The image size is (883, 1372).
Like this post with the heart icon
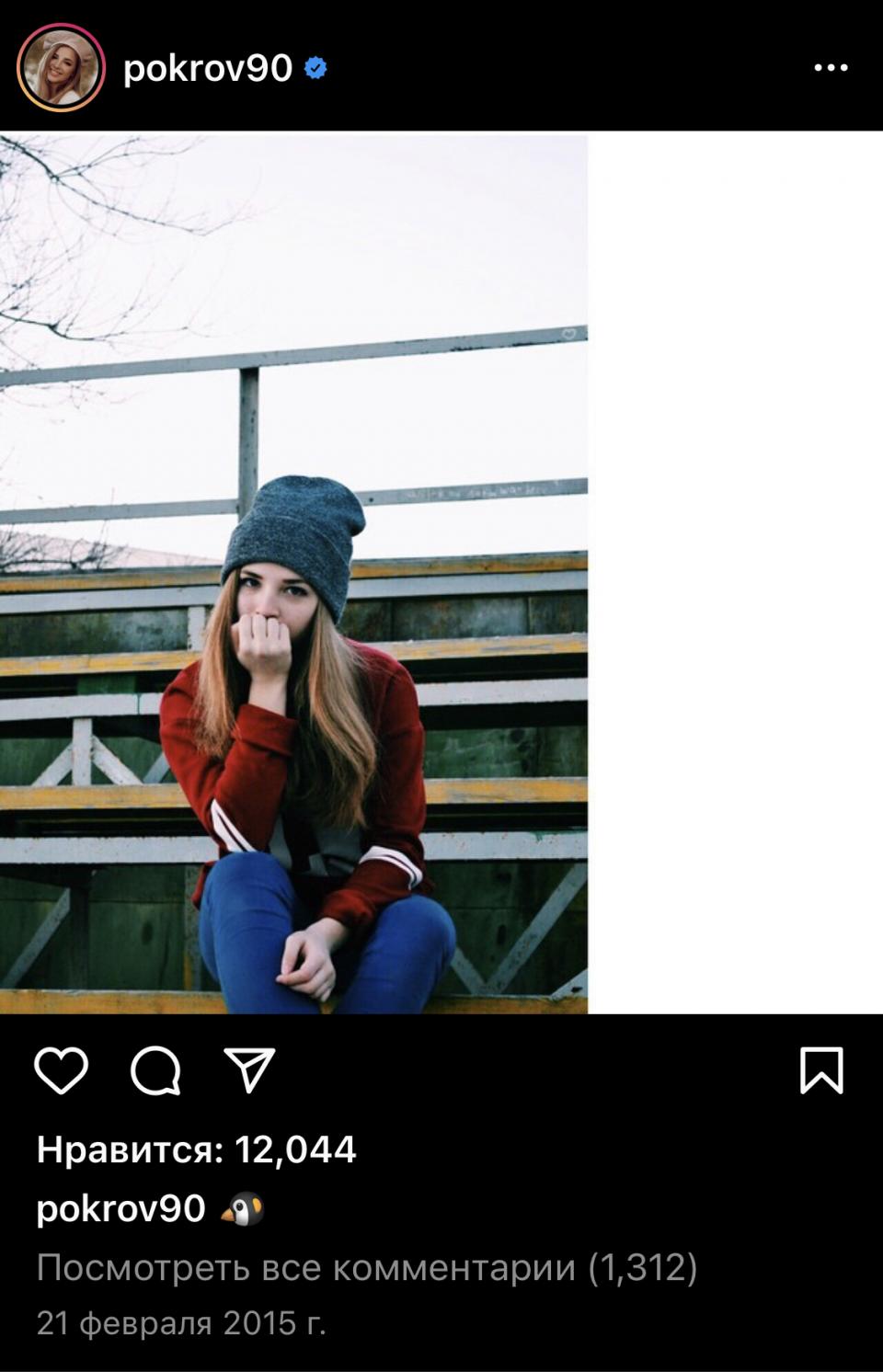(x=62, y=1070)
